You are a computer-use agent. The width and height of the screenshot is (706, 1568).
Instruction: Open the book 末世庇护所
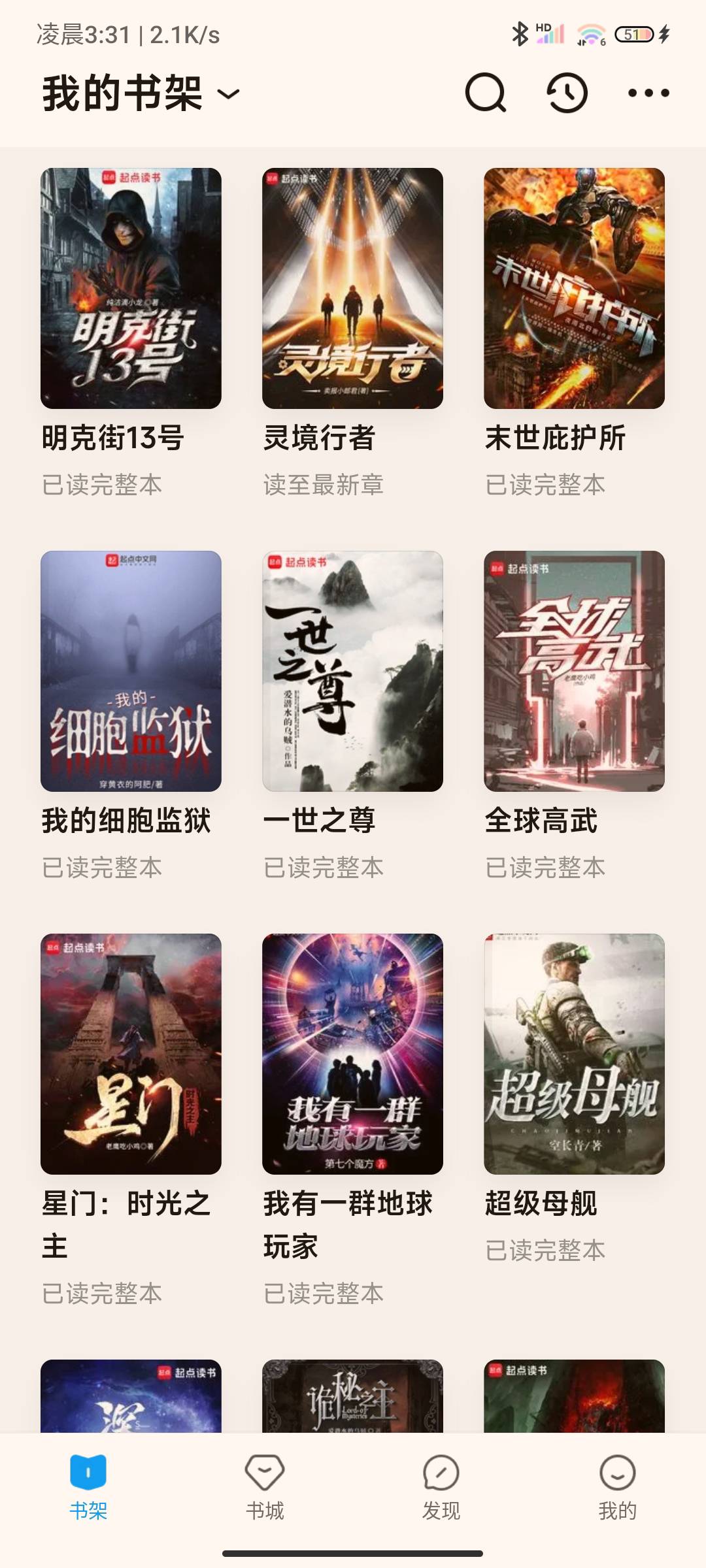[x=574, y=289]
